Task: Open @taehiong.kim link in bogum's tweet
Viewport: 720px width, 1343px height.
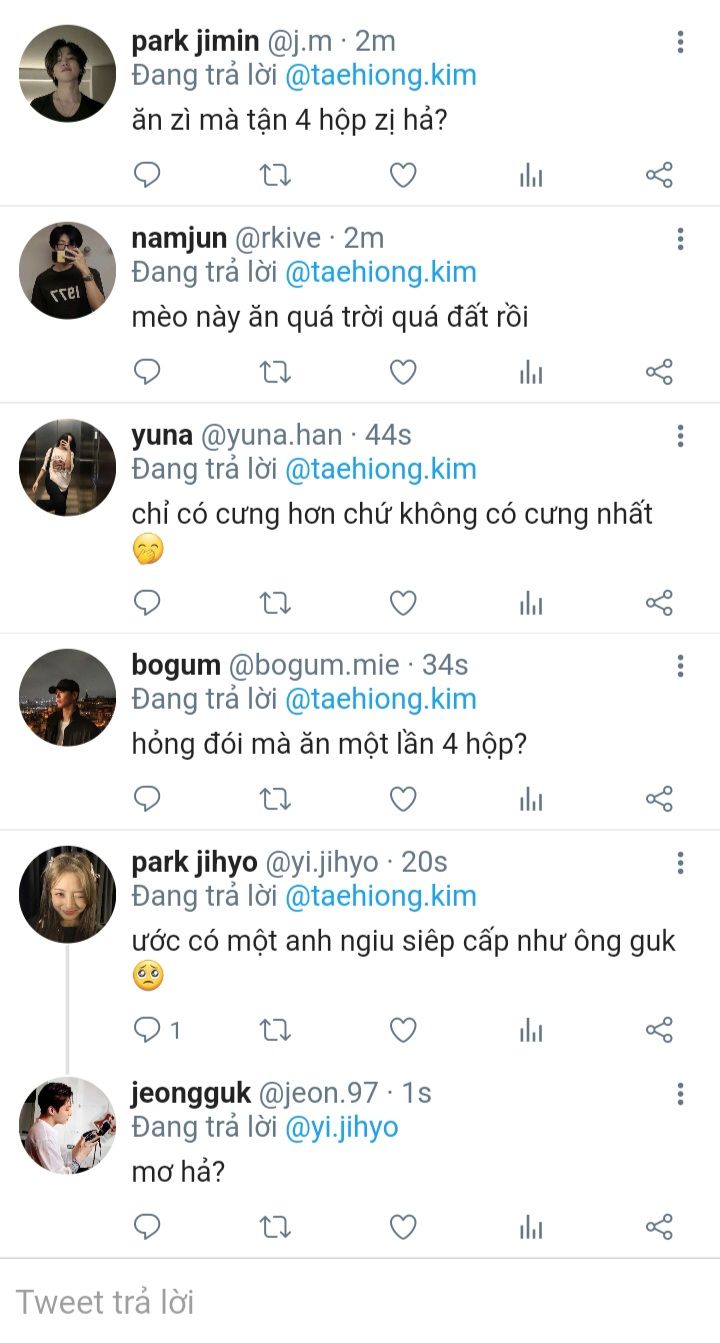Action: [x=381, y=698]
